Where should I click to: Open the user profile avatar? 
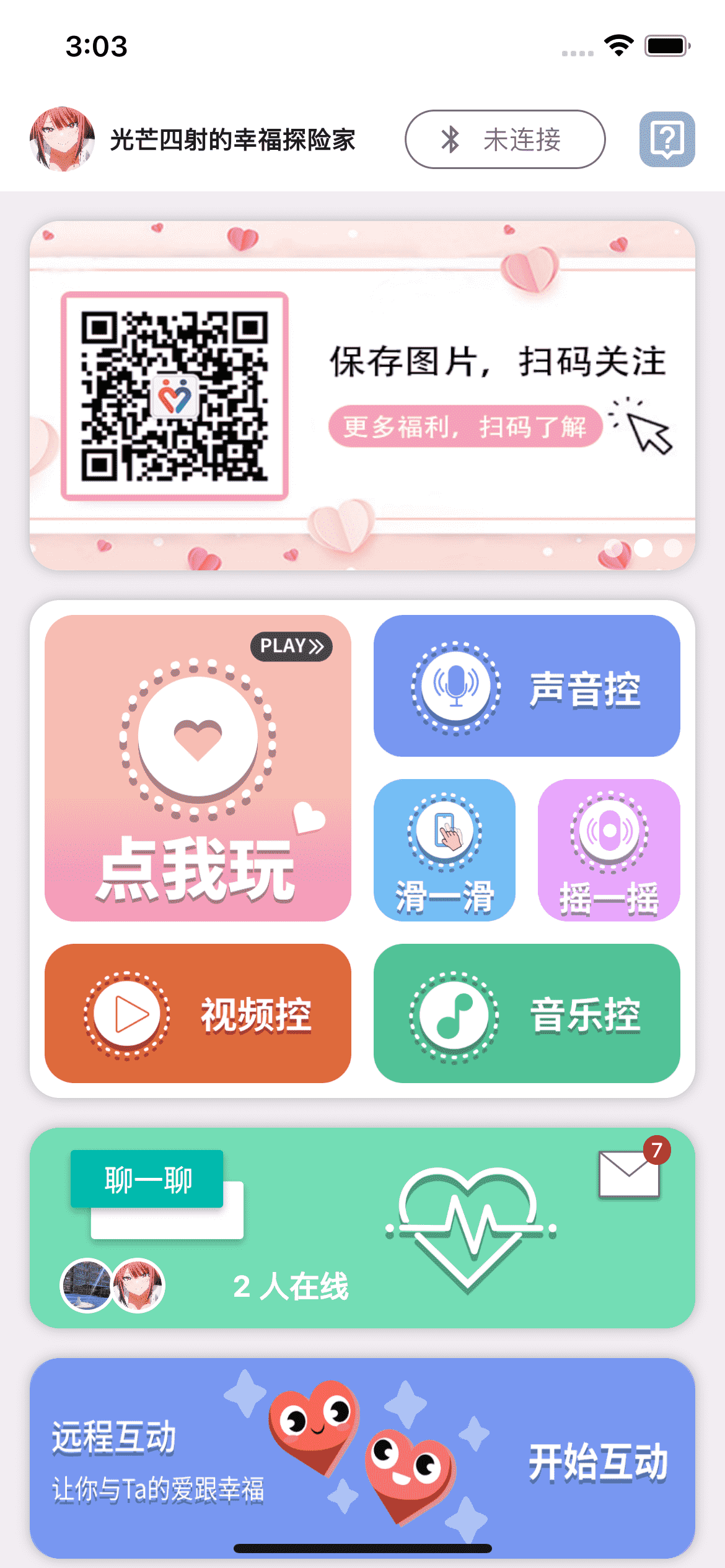(62, 139)
